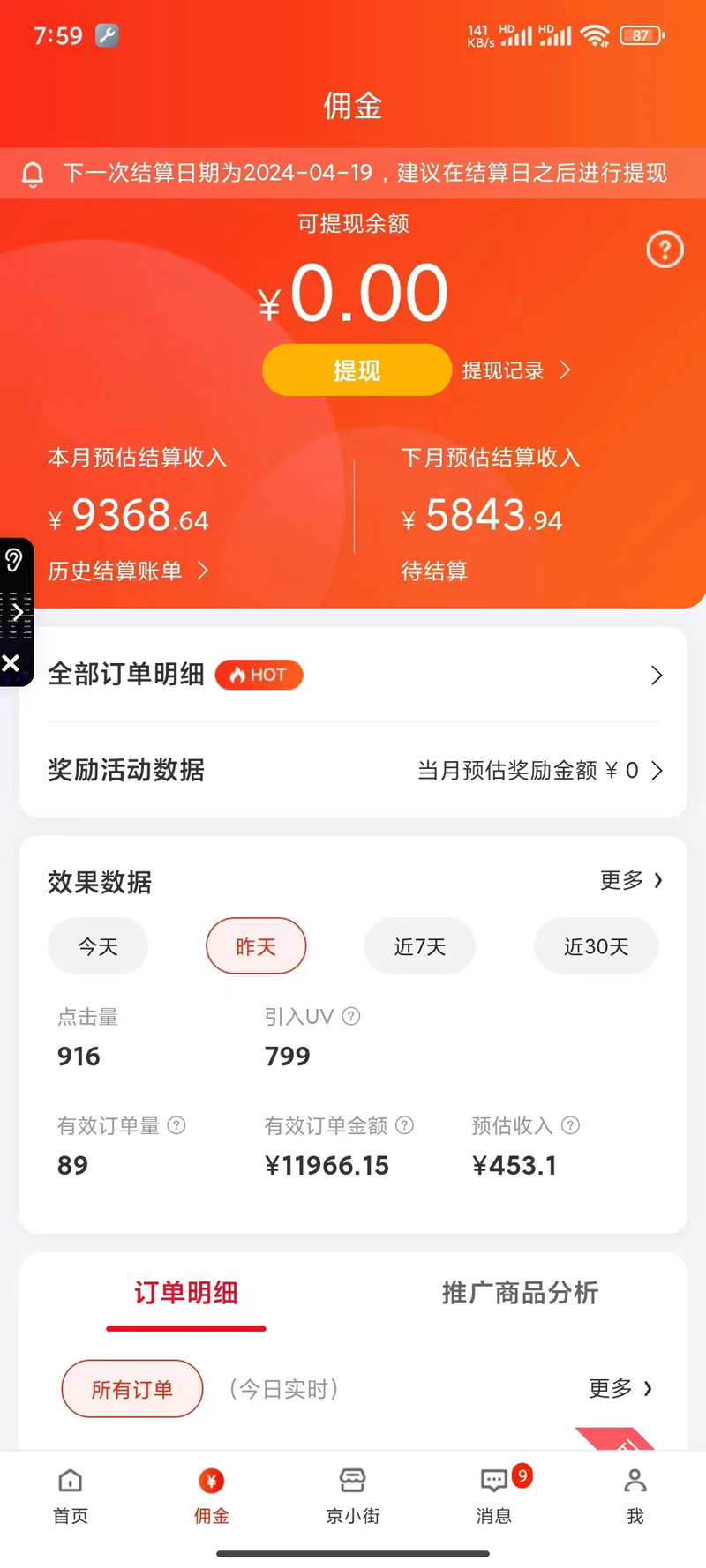Show info for 预估收入 metric
The width and height of the screenshot is (706, 1568).
click(x=571, y=1125)
